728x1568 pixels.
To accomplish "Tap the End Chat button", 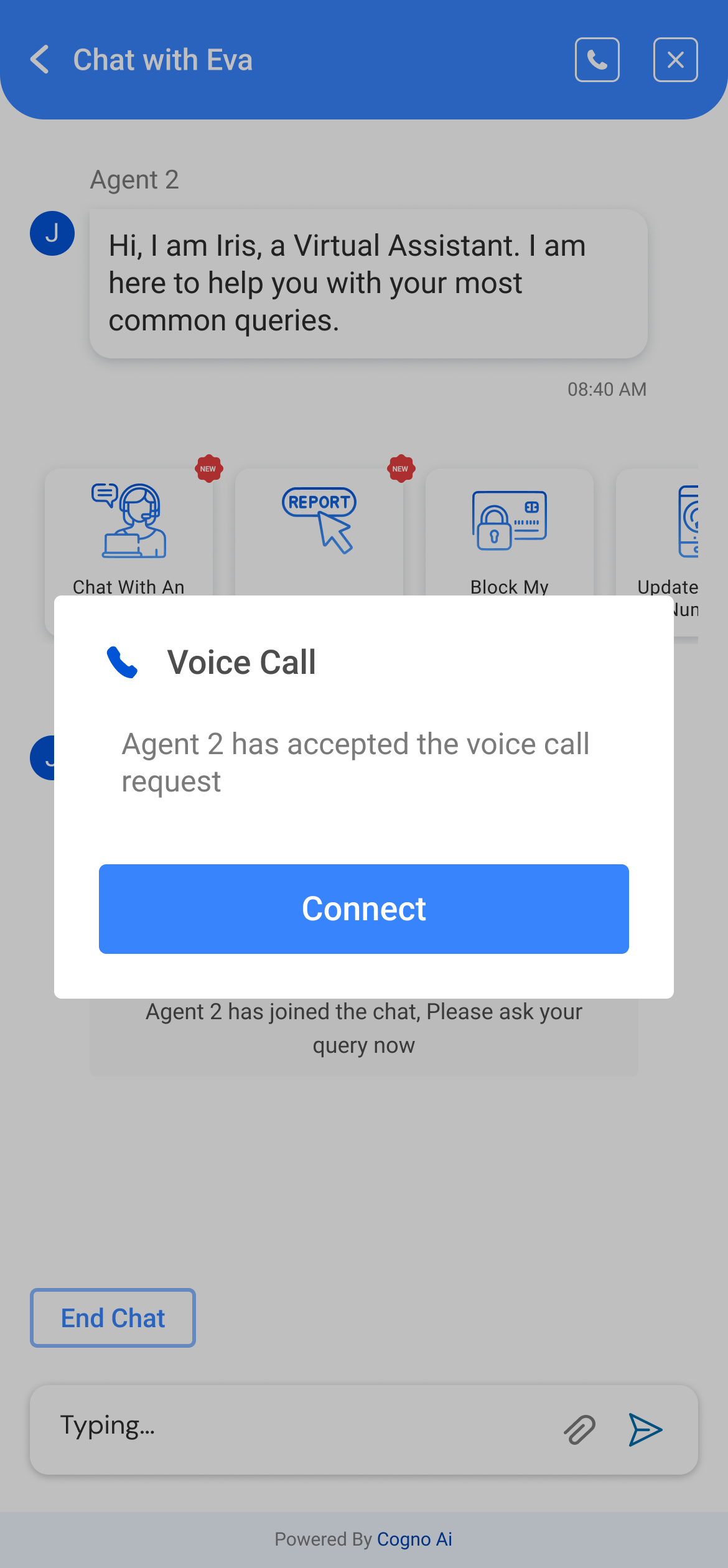I will pyautogui.click(x=113, y=1318).
